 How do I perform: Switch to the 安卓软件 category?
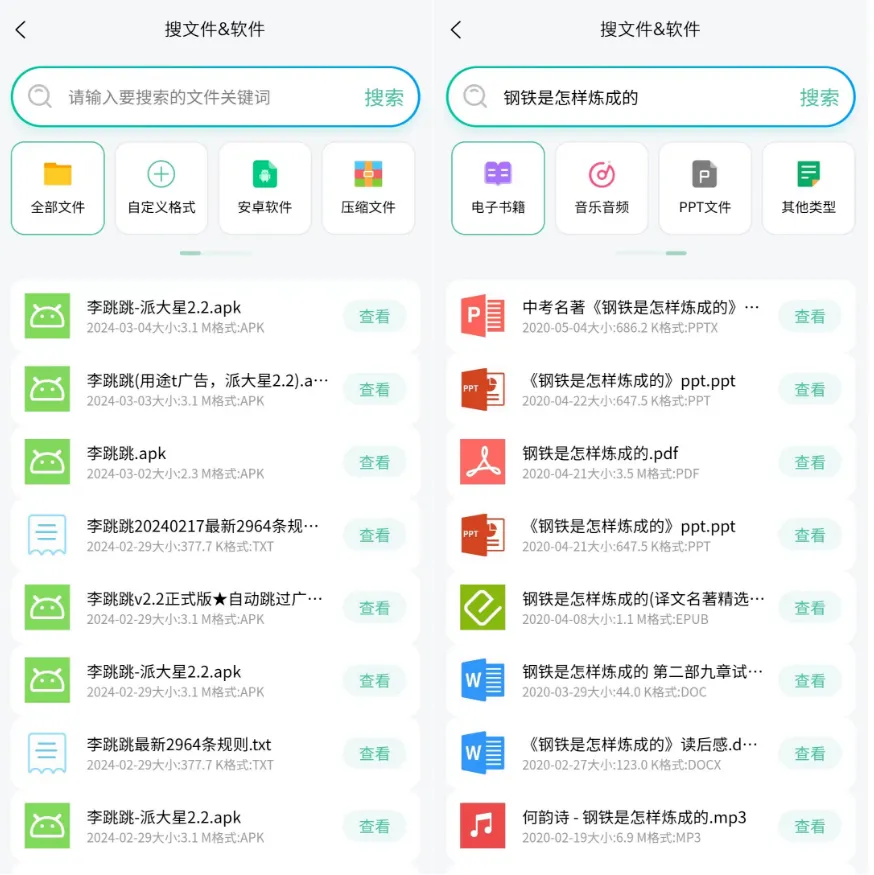[x=265, y=188]
